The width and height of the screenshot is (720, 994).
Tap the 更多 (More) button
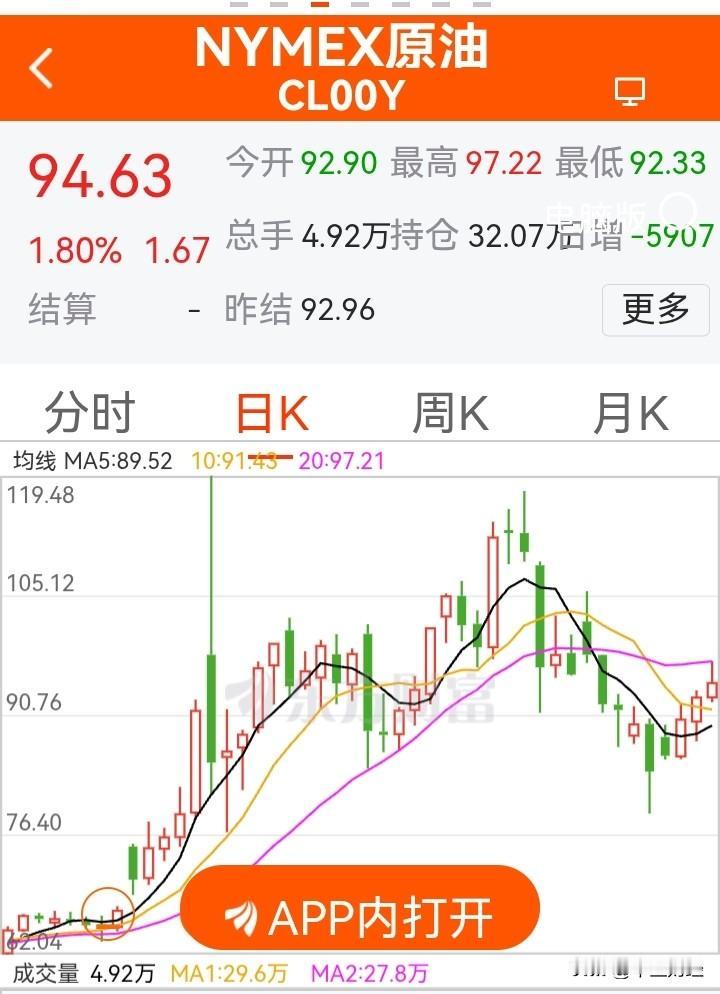[656, 310]
